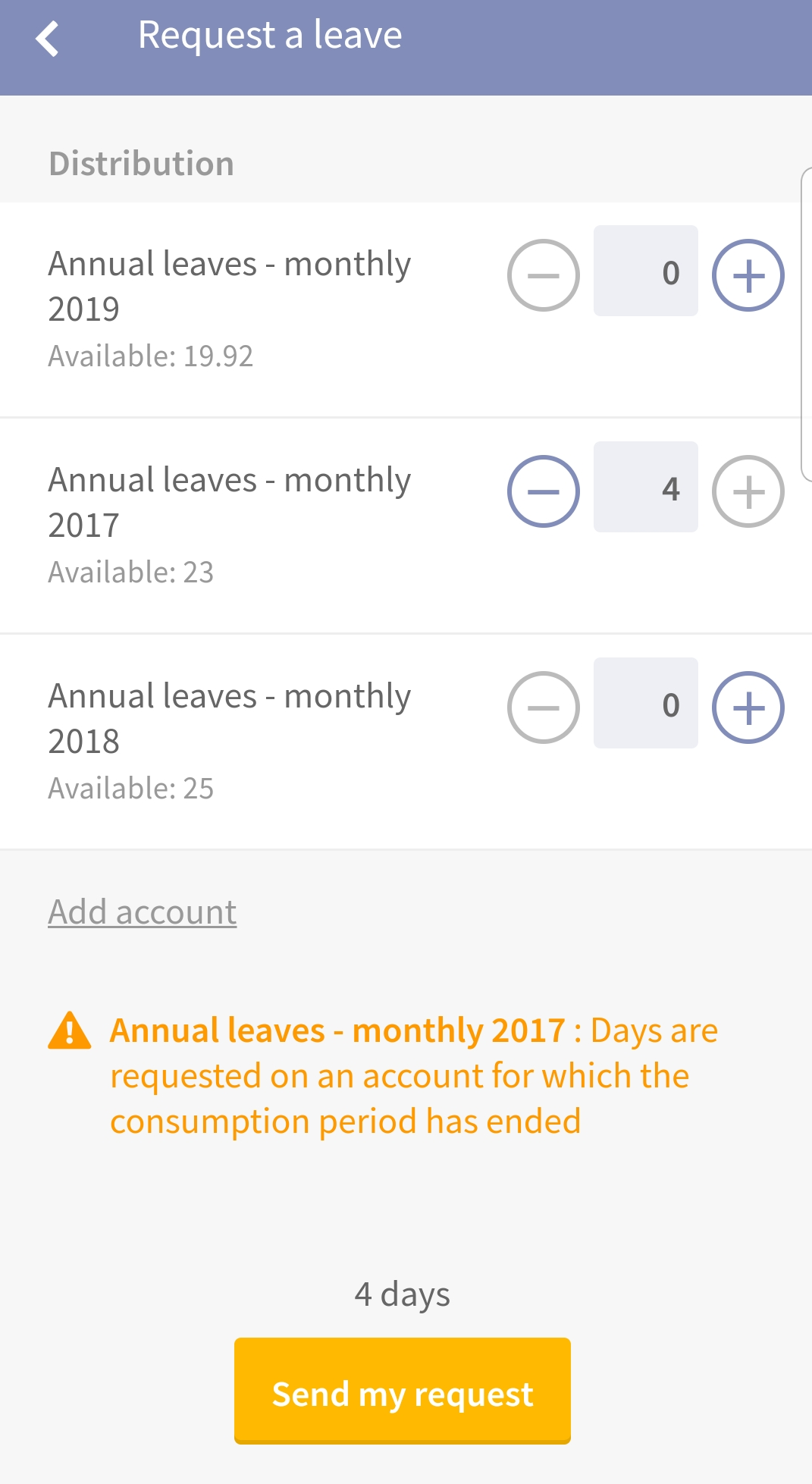Increase days for Annual leaves monthly 2019
Screen dimensions: 812x1484
[748, 275]
